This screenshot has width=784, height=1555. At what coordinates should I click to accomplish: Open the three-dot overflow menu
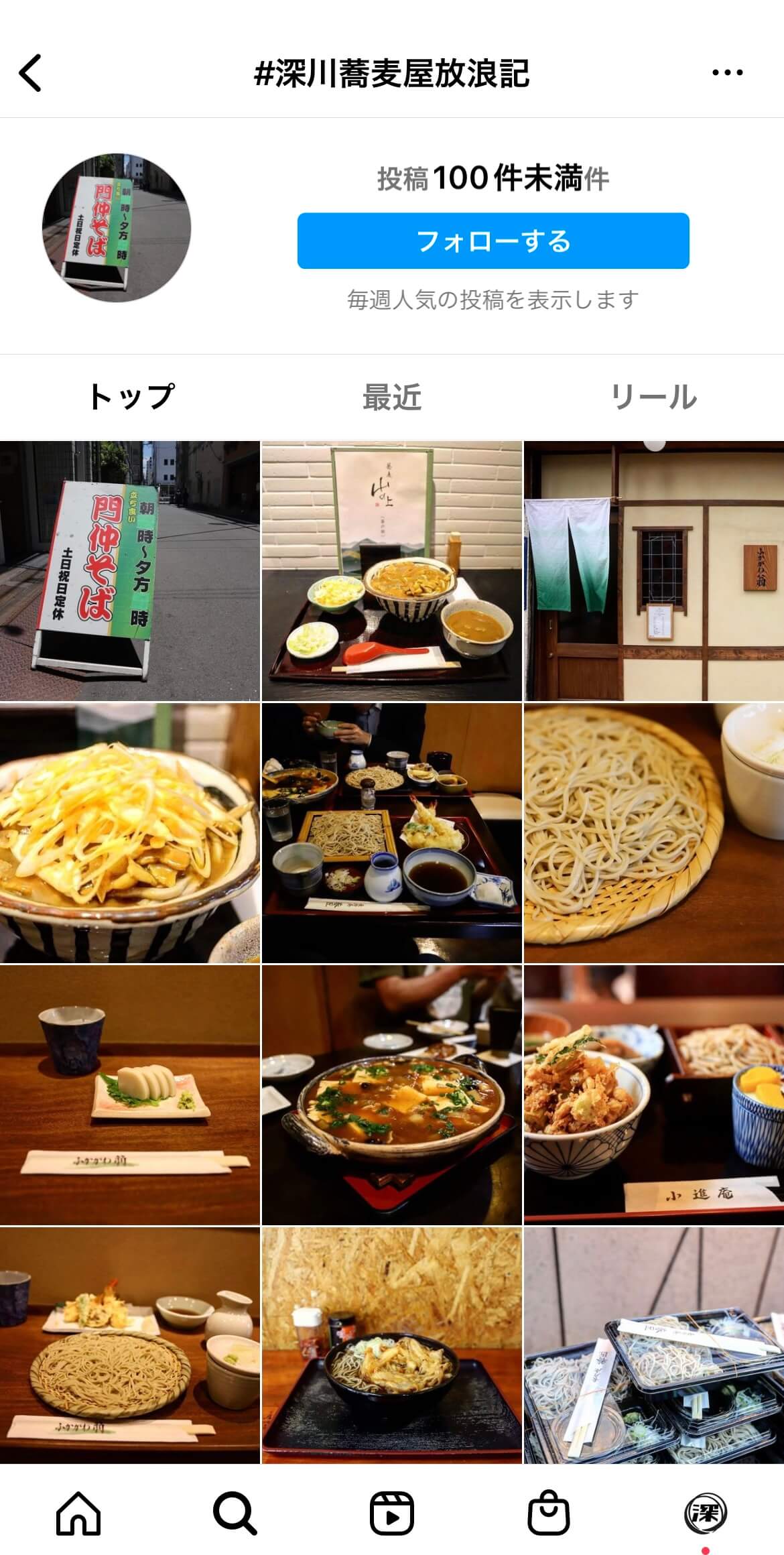point(727,72)
